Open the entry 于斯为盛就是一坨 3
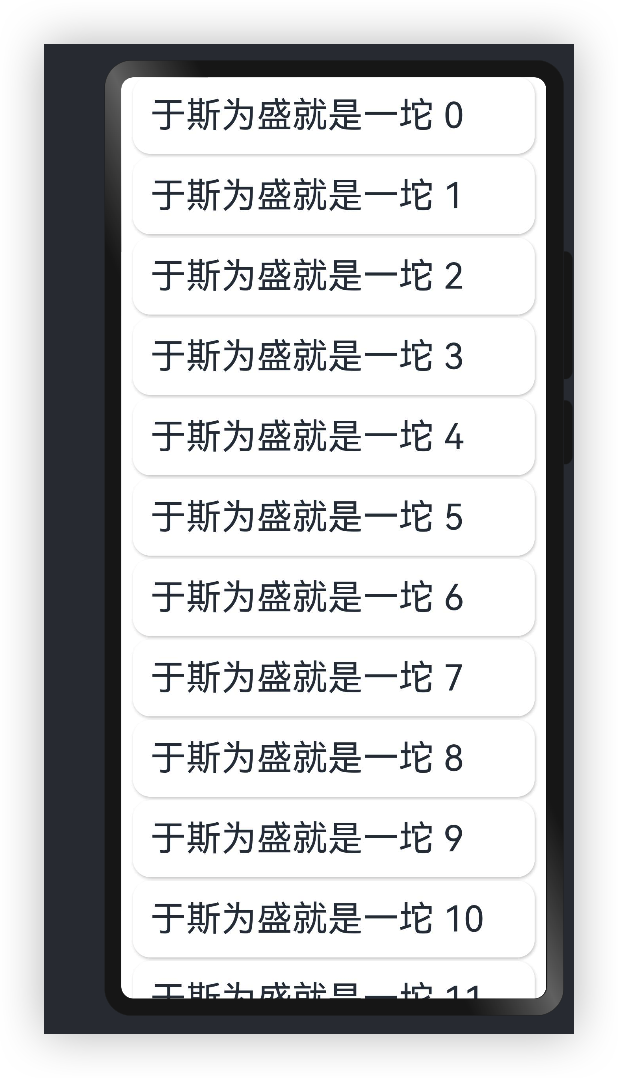The width and height of the screenshot is (618, 1078). (x=333, y=357)
